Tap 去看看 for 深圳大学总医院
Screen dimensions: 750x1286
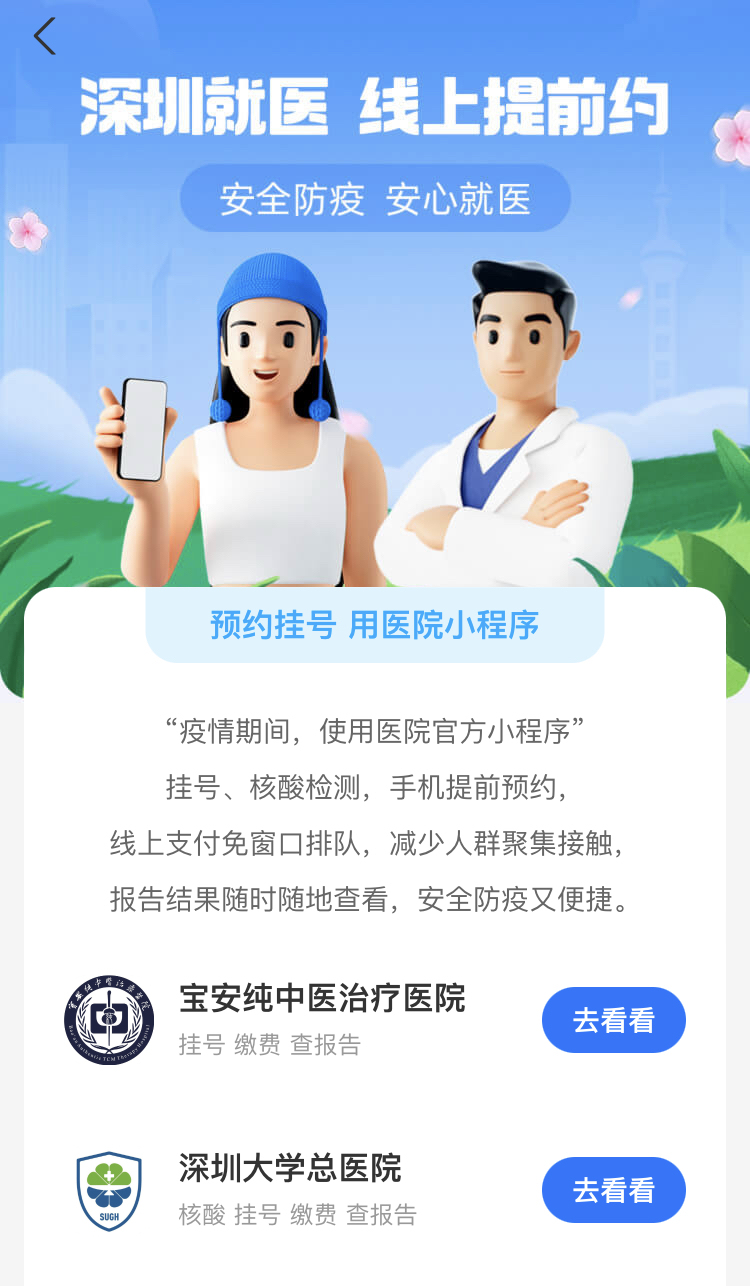click(x=613, y=1190)
